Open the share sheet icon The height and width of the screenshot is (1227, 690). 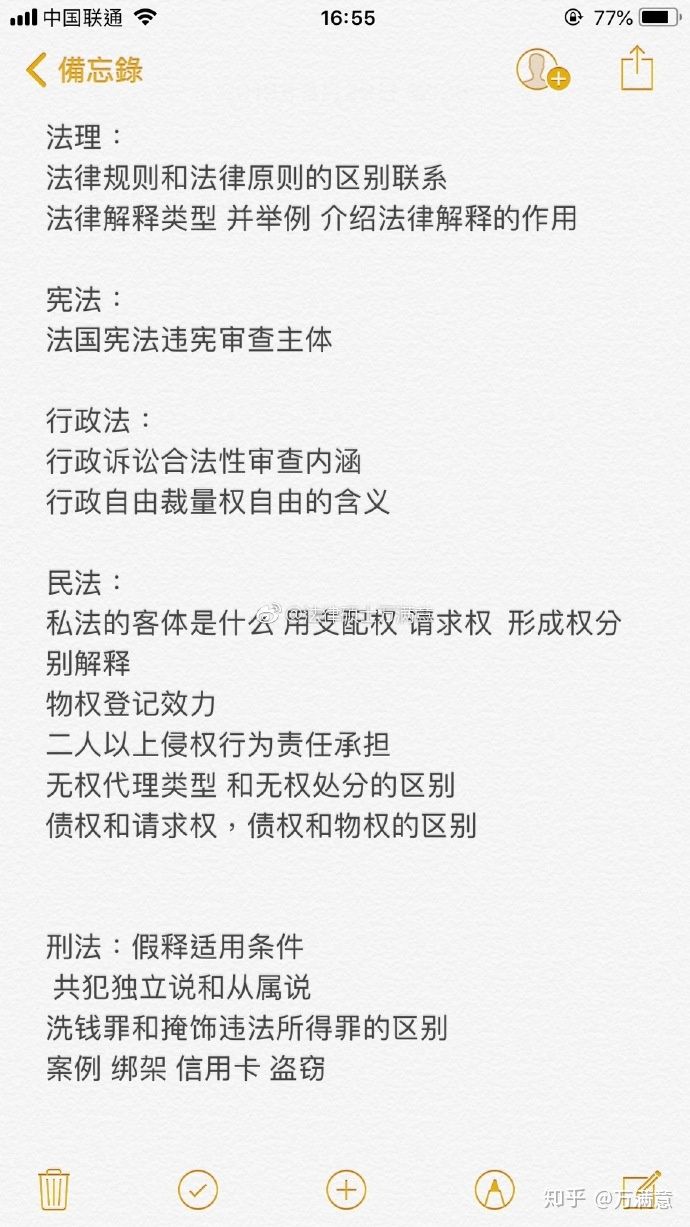[637, 69]
